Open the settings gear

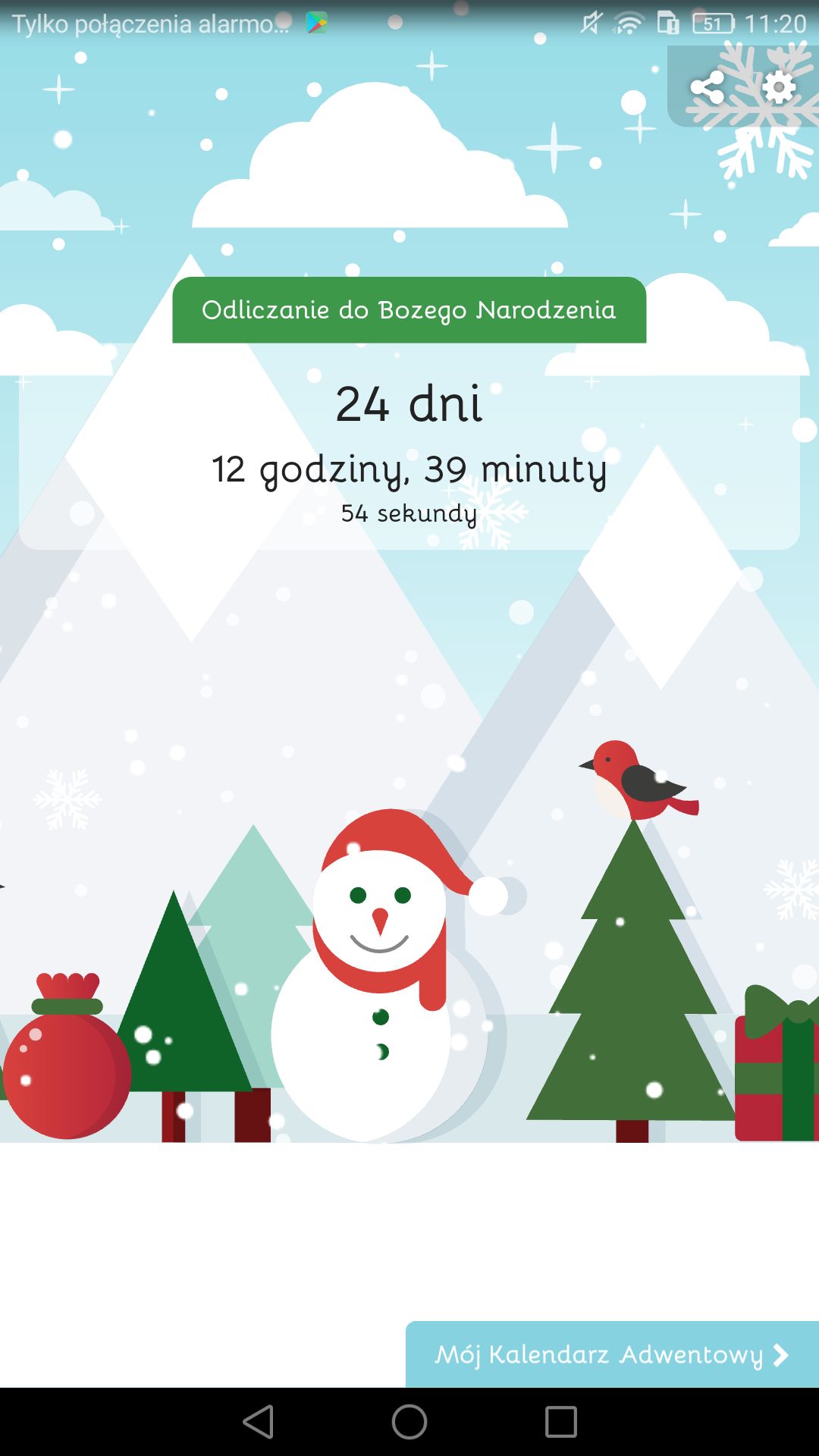[779, 88]
